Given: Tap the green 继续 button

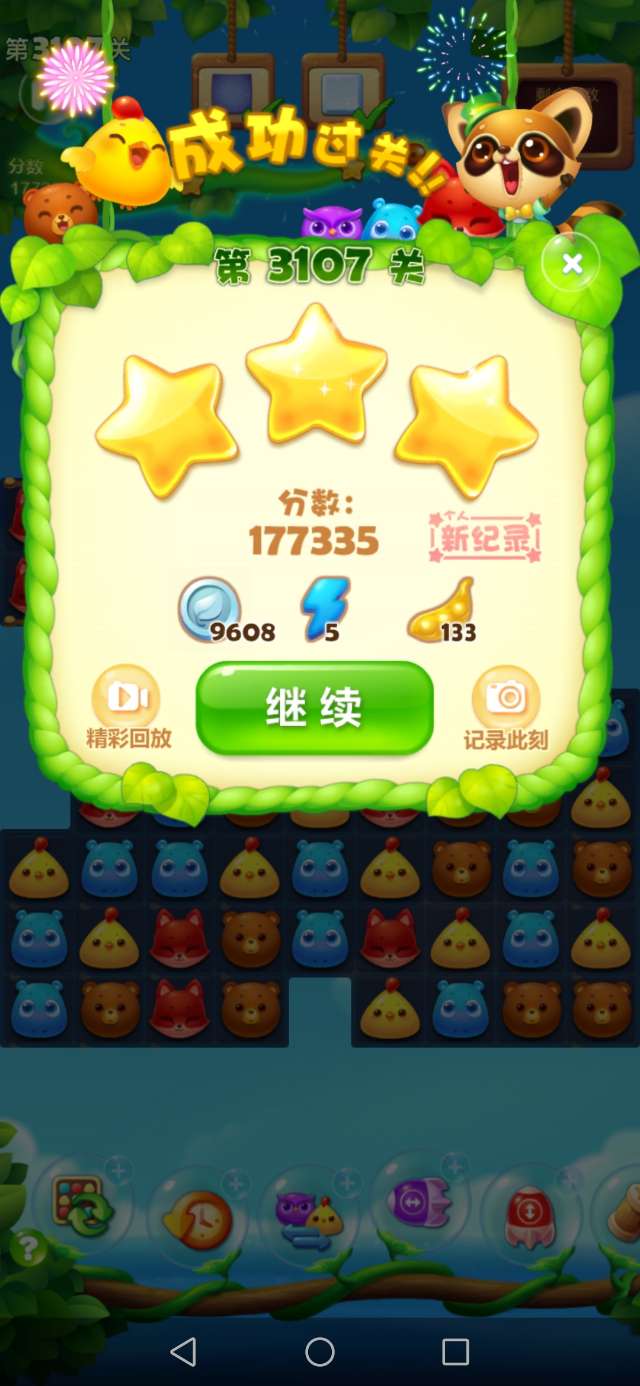Looking at the screenshot, I should (x=314, y=708).
